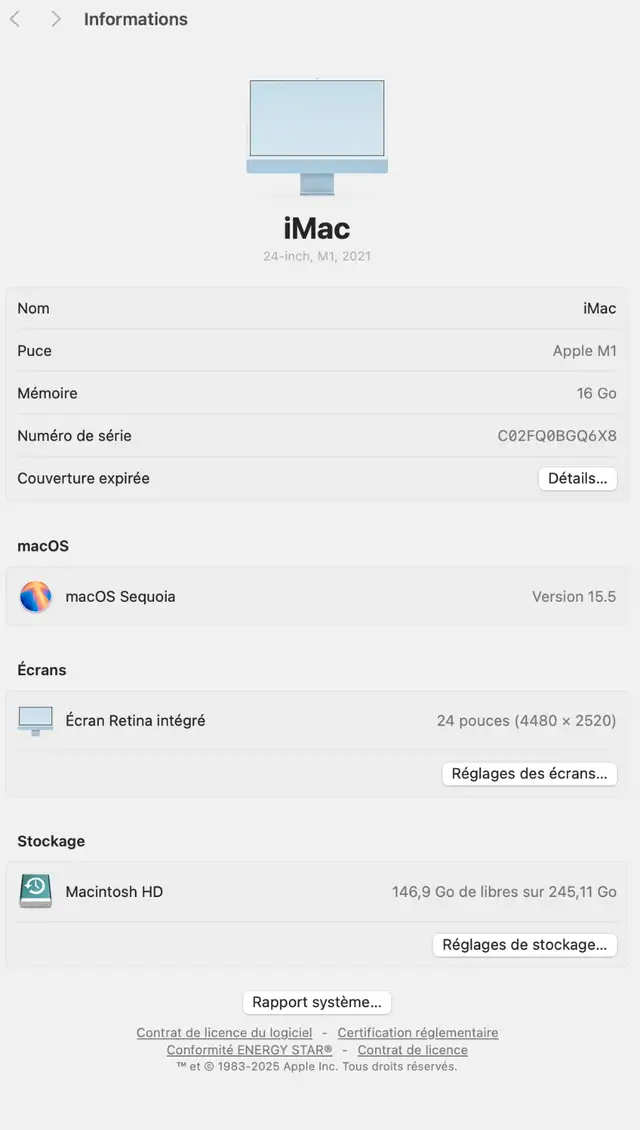Edit the computer name iMac in the Nom row
Screen dimensions: 640x1130
600,308
